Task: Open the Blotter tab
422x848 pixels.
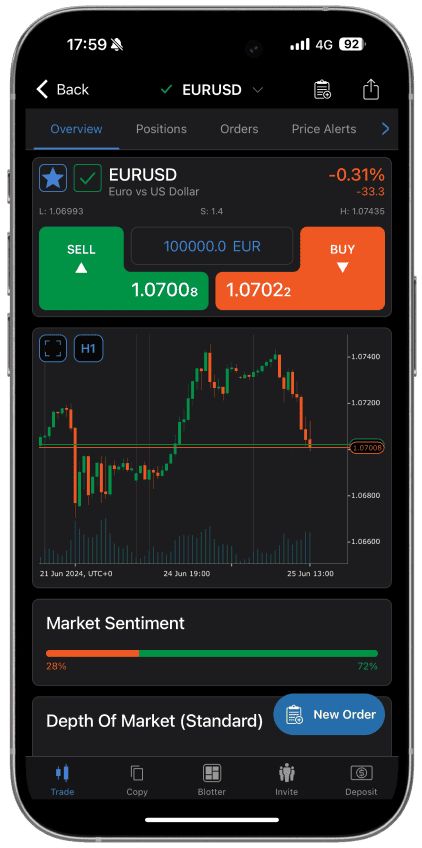Action: tap(212, 780)
